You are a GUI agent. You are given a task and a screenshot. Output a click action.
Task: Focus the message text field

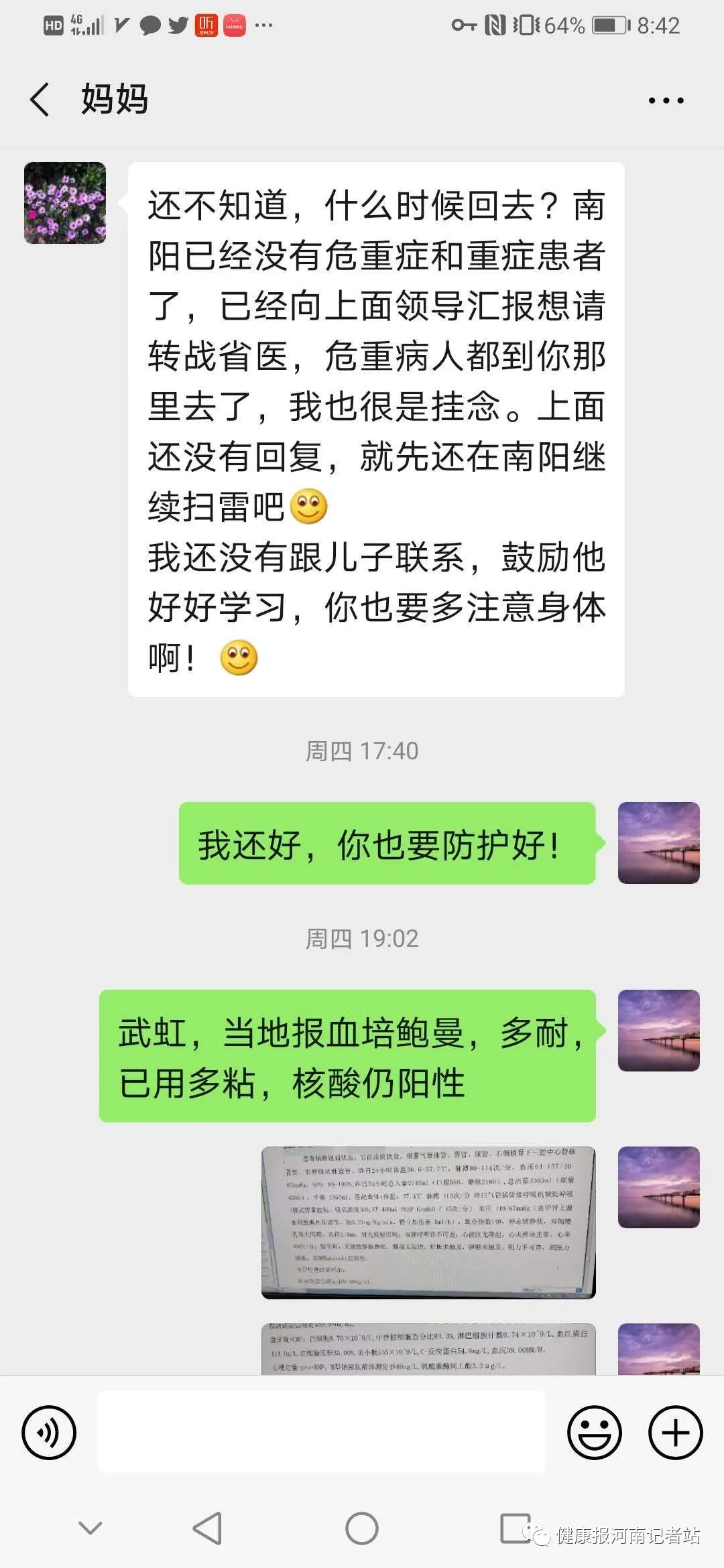322,1431
